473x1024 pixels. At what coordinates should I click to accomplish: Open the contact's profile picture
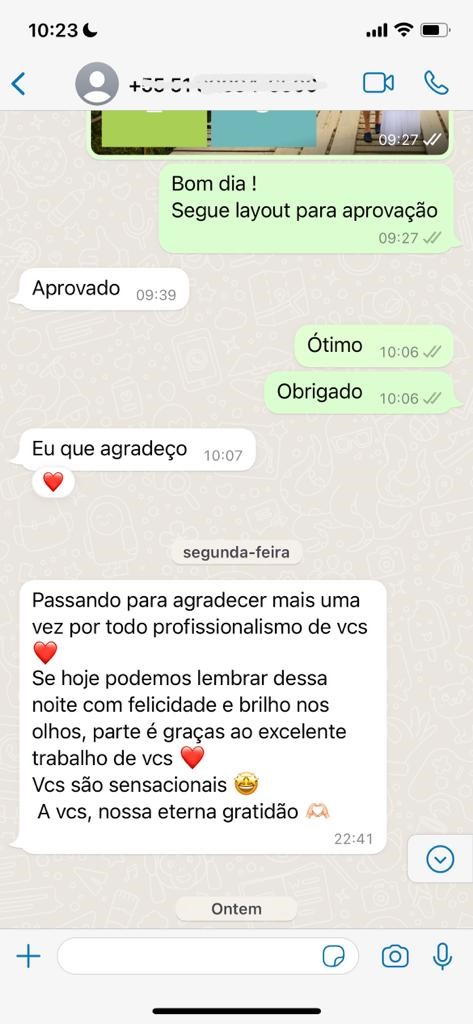97,84
